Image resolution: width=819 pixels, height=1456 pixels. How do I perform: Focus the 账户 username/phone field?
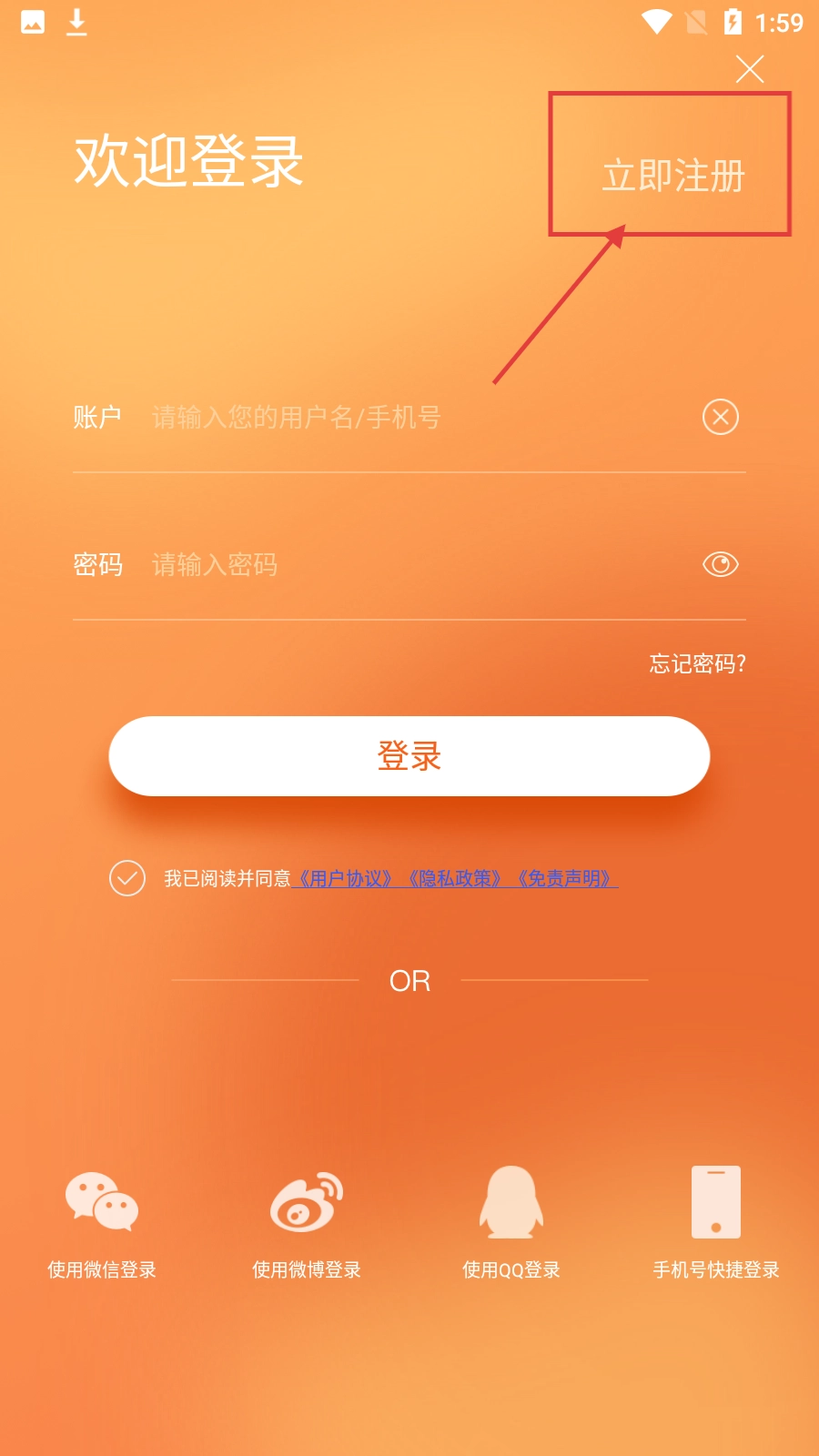[x=409, y=418]
